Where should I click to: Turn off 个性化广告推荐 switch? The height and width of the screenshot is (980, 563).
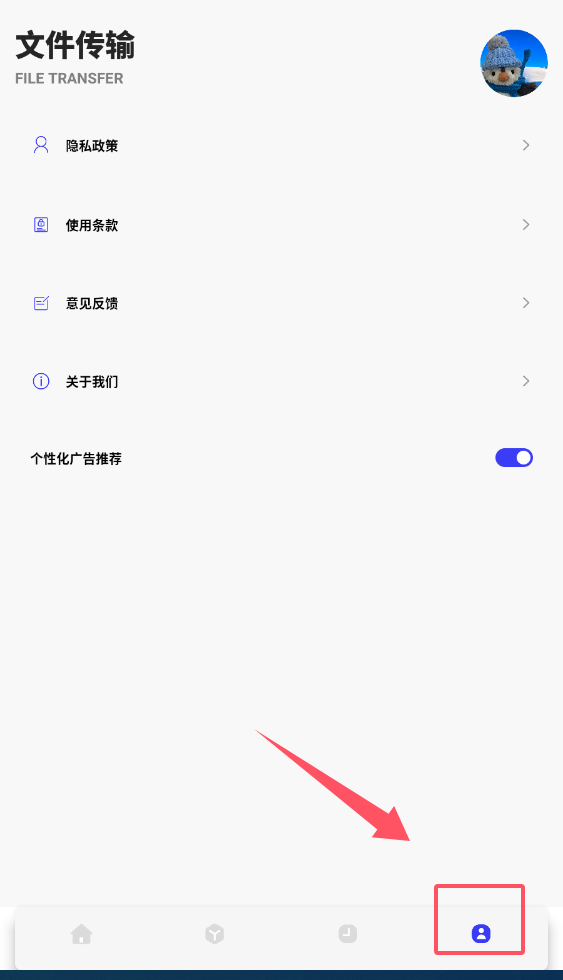coord(514,458)
